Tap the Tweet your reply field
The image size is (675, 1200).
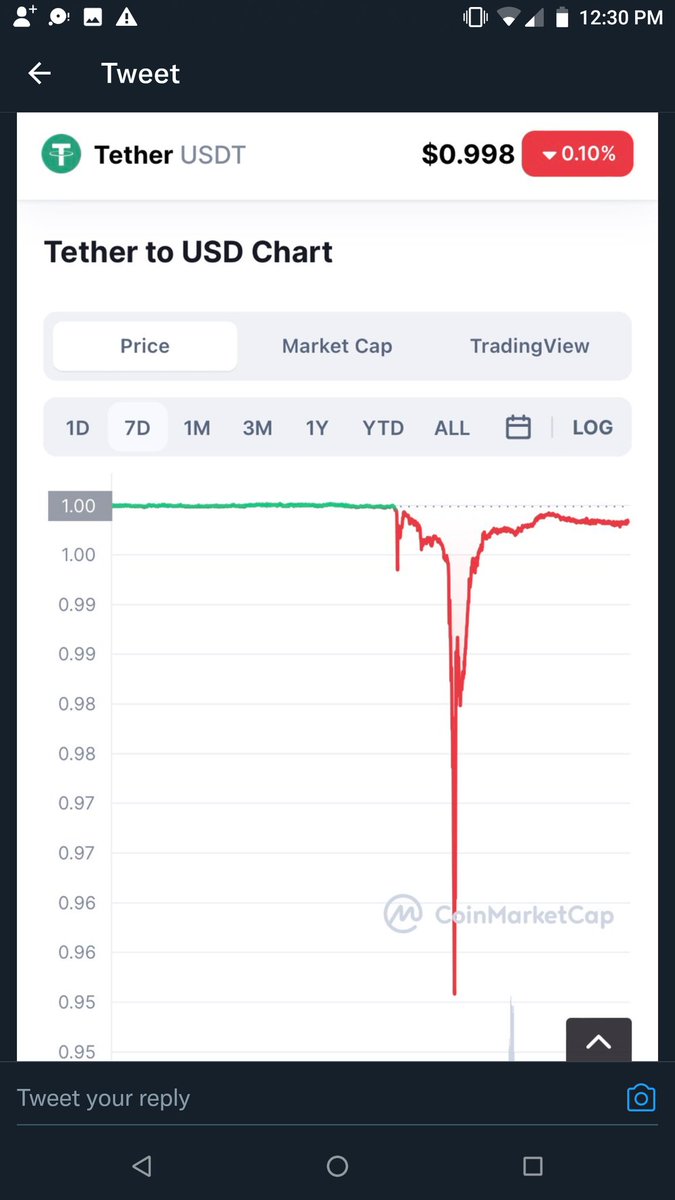[300, 1098]
